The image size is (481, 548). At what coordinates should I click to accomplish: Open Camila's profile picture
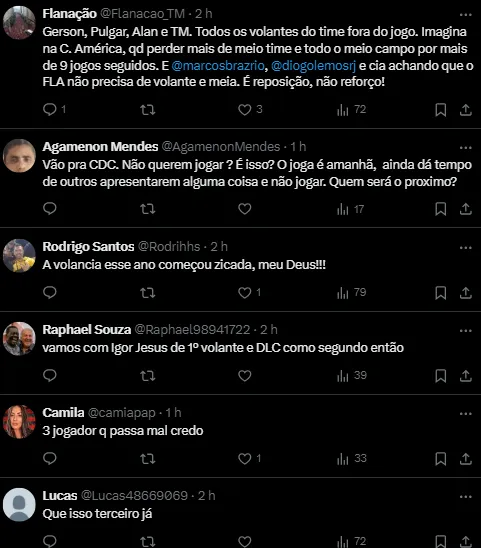click(x=19, y=421)
